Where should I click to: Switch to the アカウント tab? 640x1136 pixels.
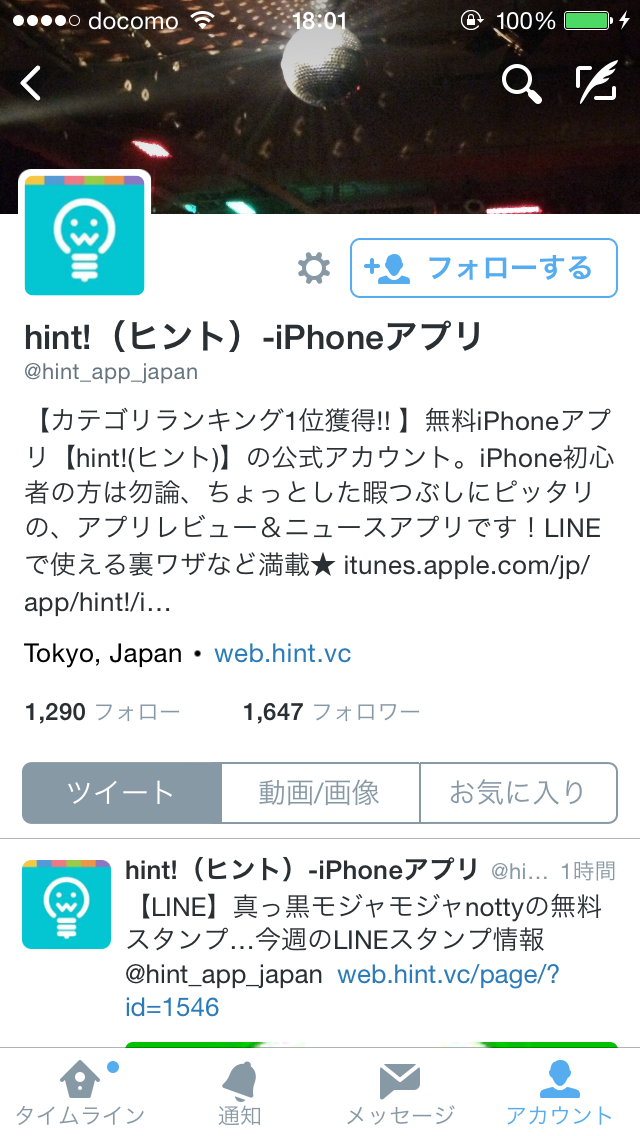[x=559, y=1092]
